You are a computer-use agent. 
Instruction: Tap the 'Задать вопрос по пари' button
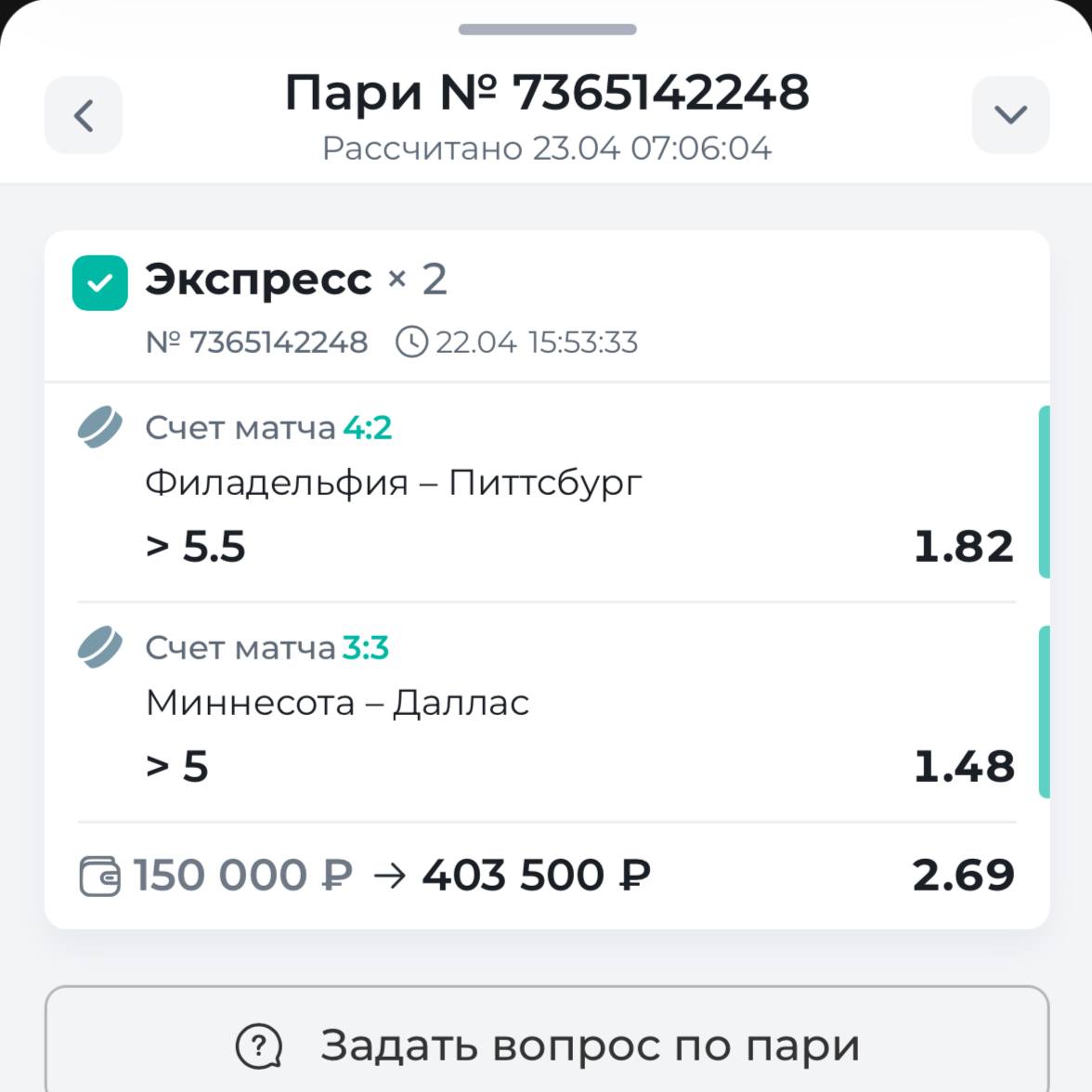tap(547, 1045)
